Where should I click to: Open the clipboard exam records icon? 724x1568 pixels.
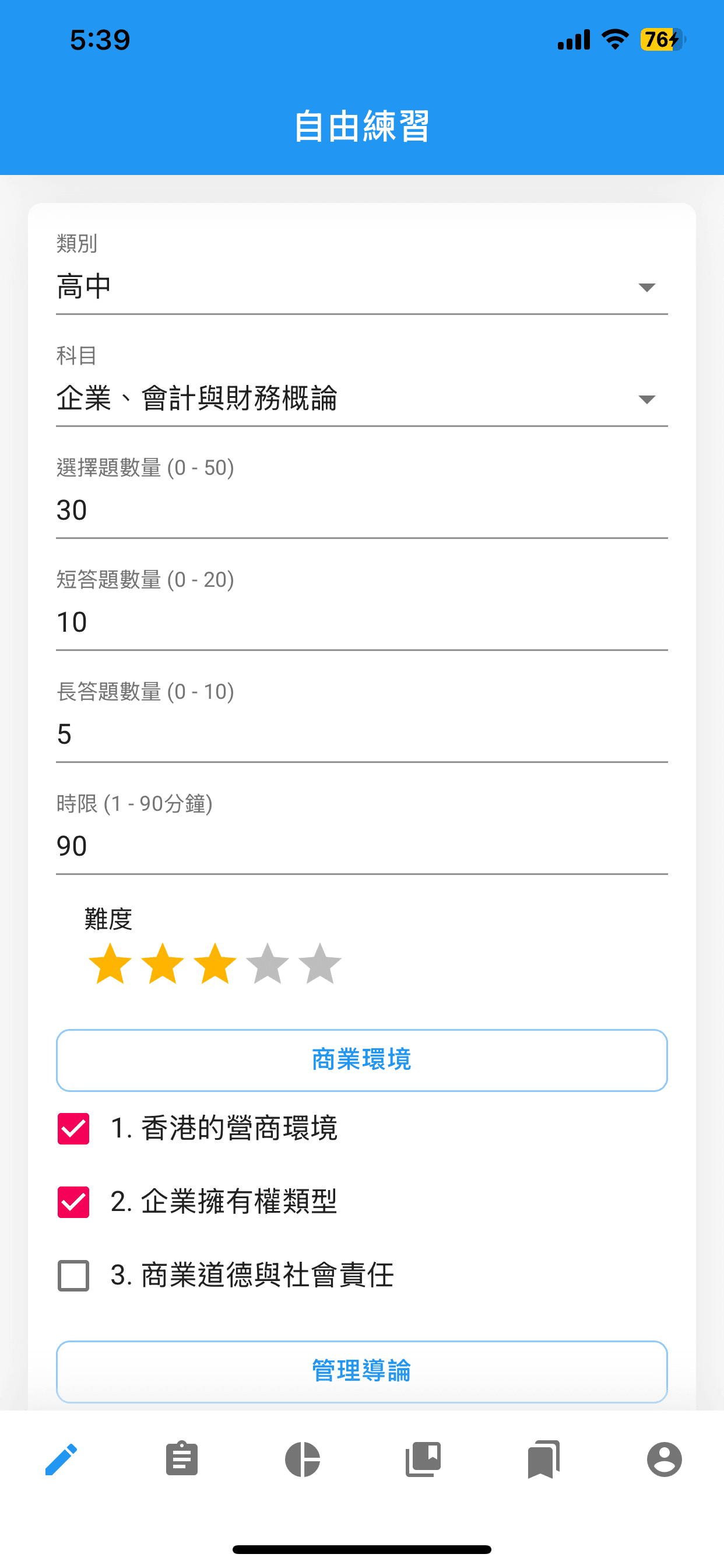(182, 1459)
